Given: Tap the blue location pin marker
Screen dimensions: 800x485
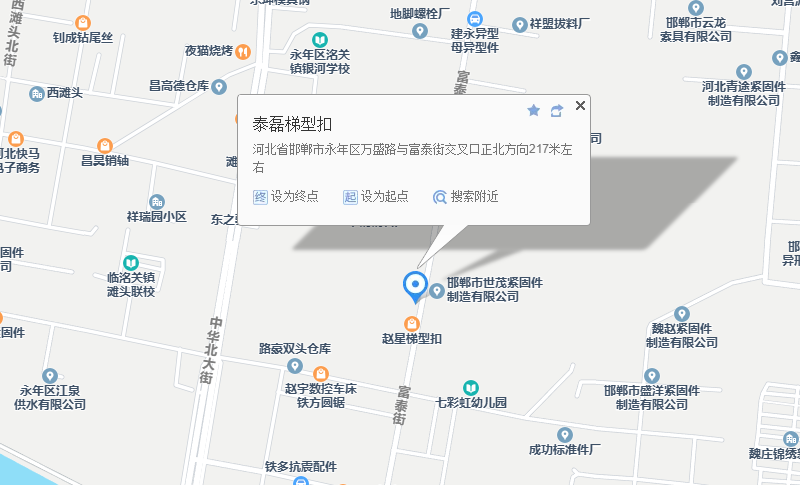Looking at the screenshot, I should click(x=414, y=286).
